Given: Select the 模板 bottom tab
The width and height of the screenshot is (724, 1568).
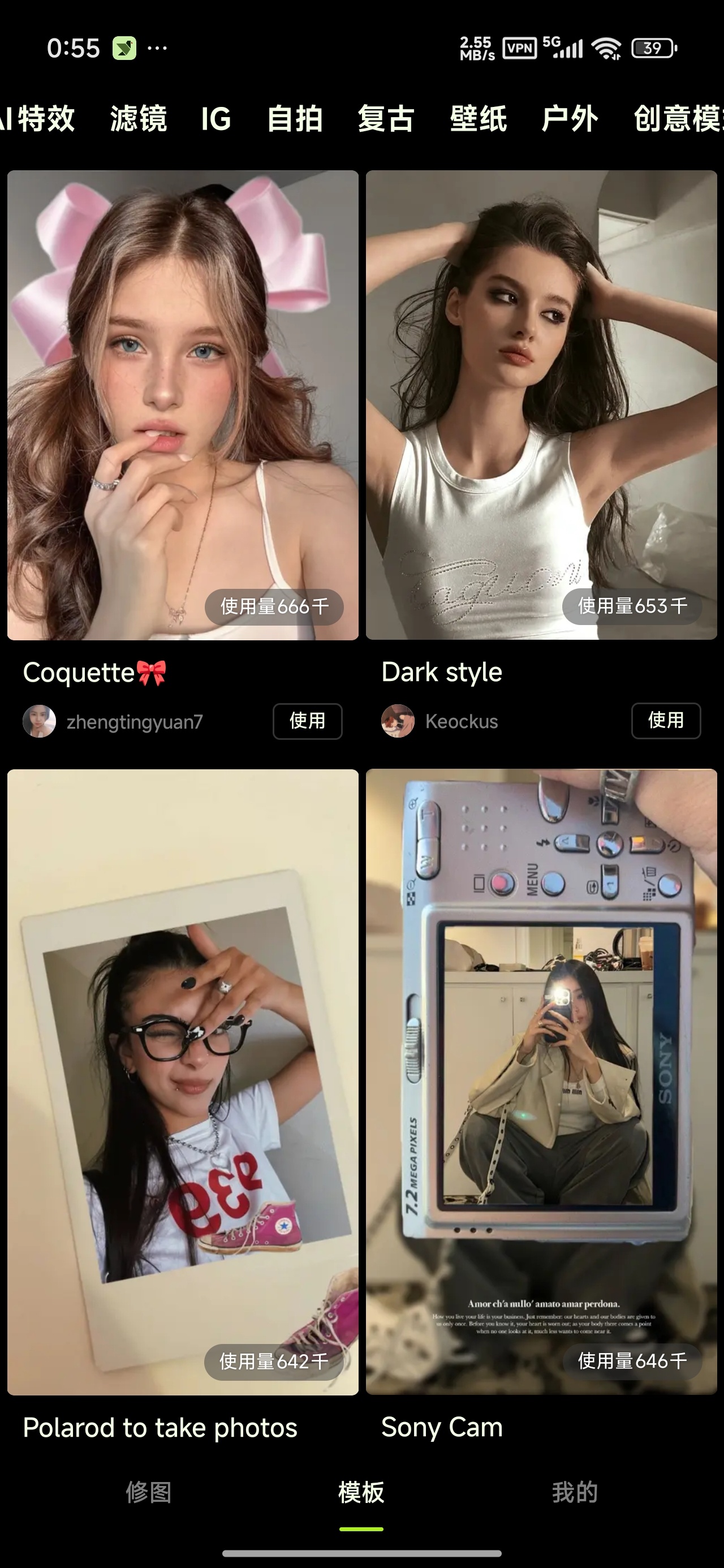Looking at the screenshot, I should click(361, 1492).
